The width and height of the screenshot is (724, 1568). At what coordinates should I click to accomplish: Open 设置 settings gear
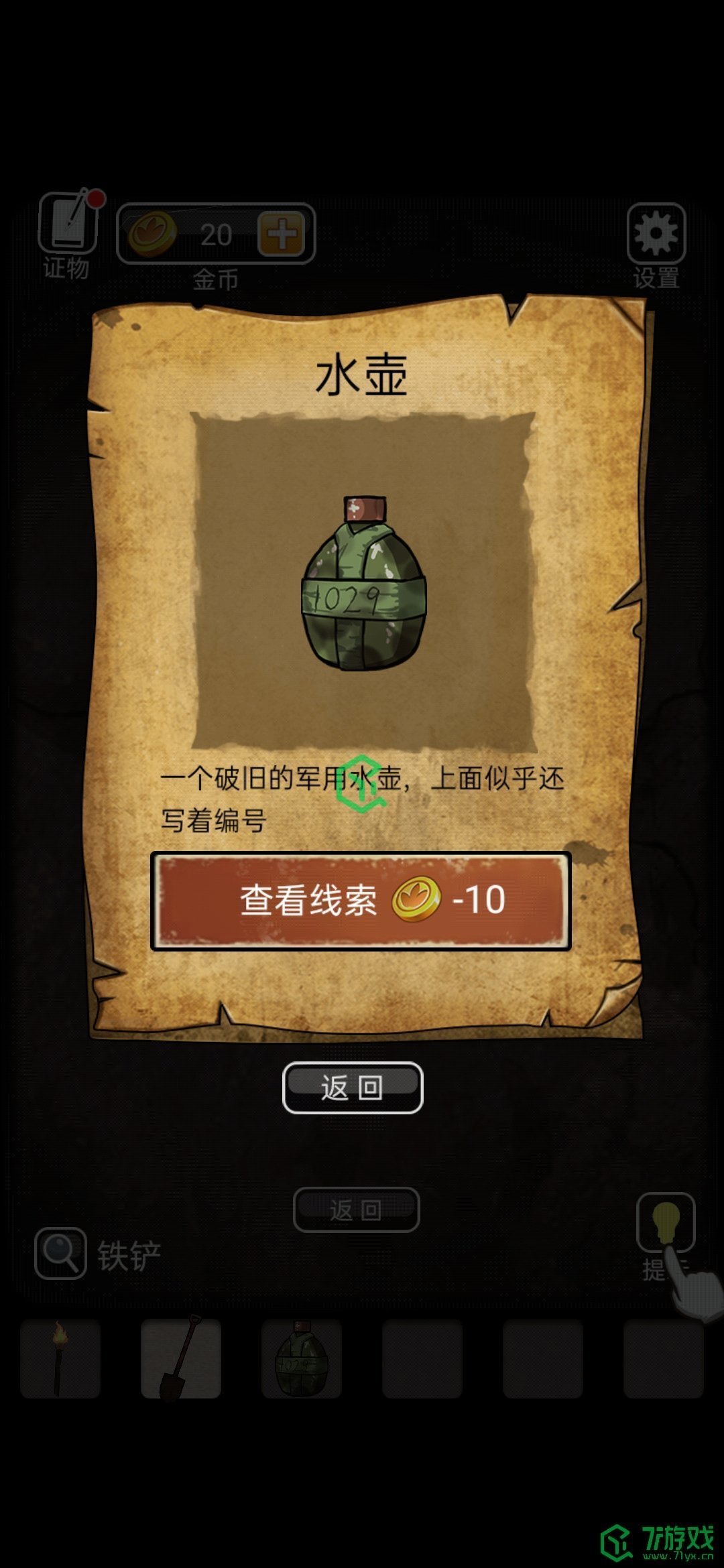tap(656, 234)
